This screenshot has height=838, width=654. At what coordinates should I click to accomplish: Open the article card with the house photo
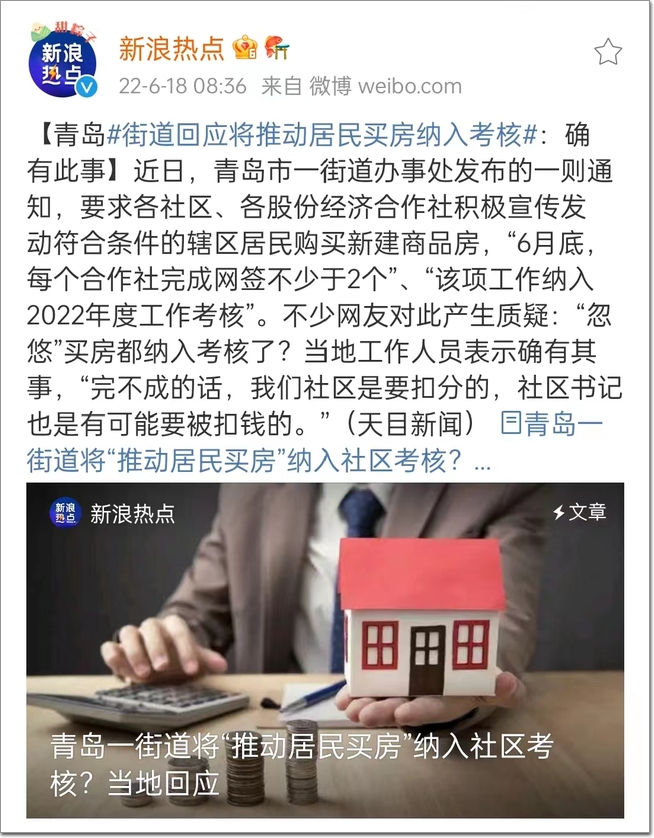(326, 650)
